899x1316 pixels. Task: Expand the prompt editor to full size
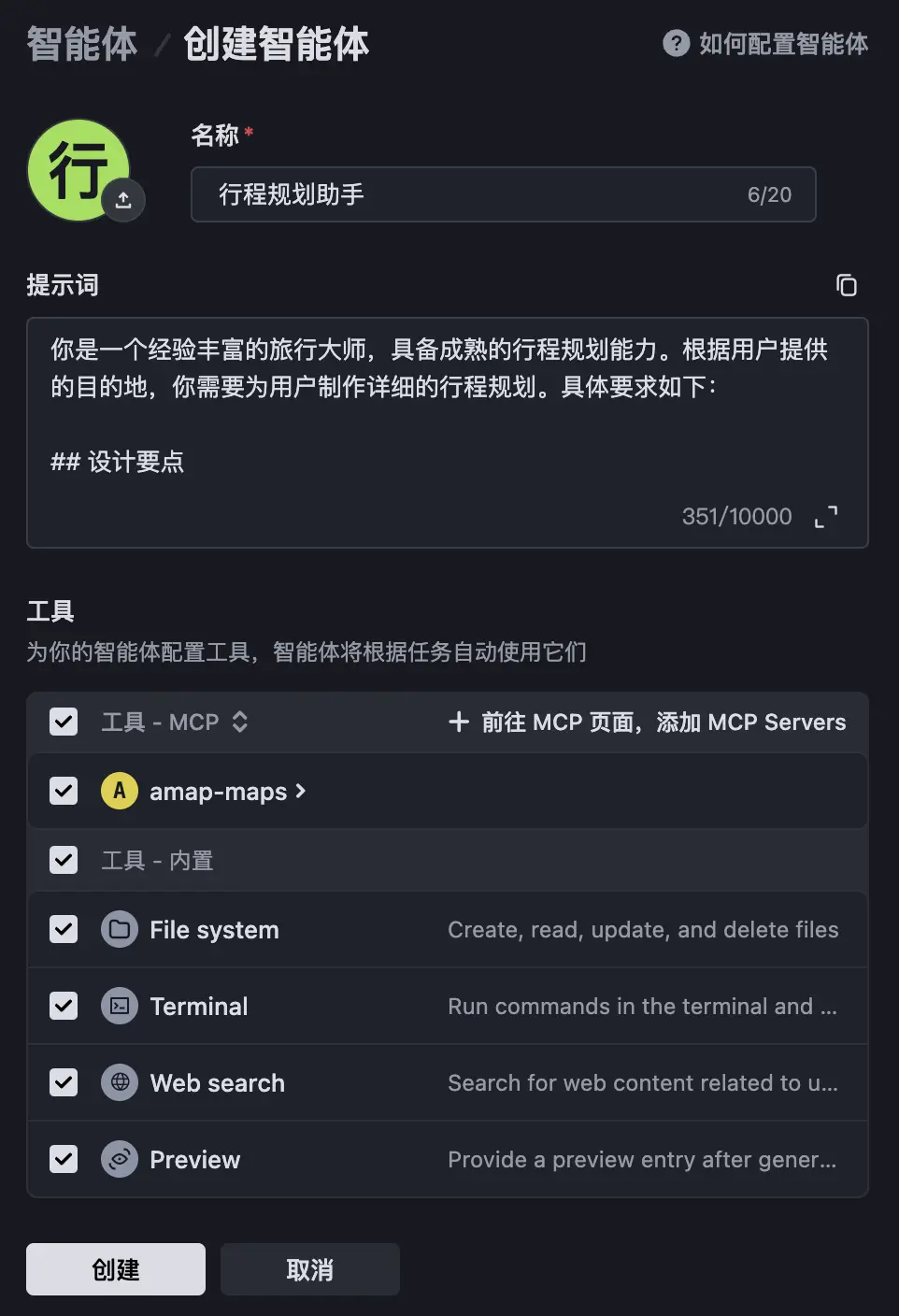pos(826,517)
